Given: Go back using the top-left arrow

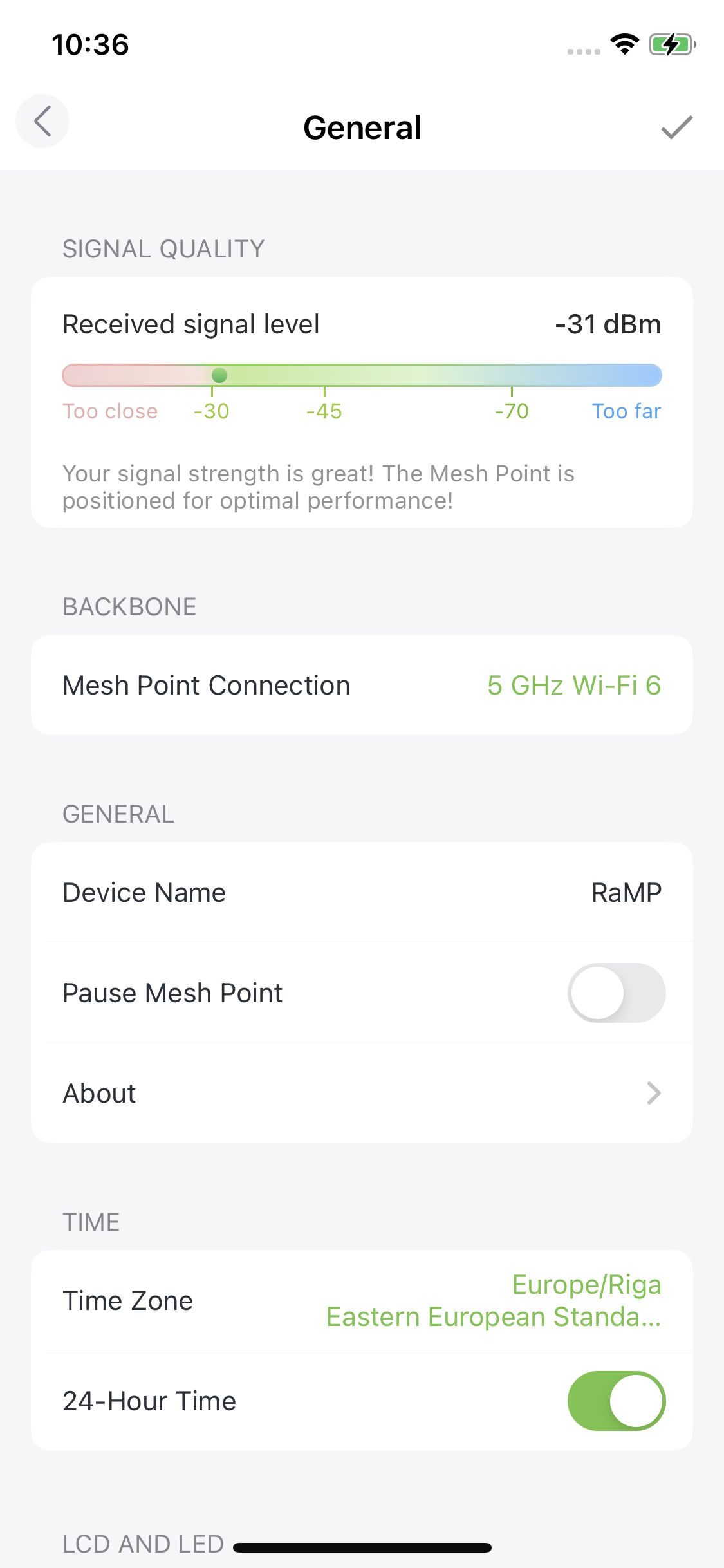Looking at the screenshot, I should pyautogui.click(x=42, y=122).
